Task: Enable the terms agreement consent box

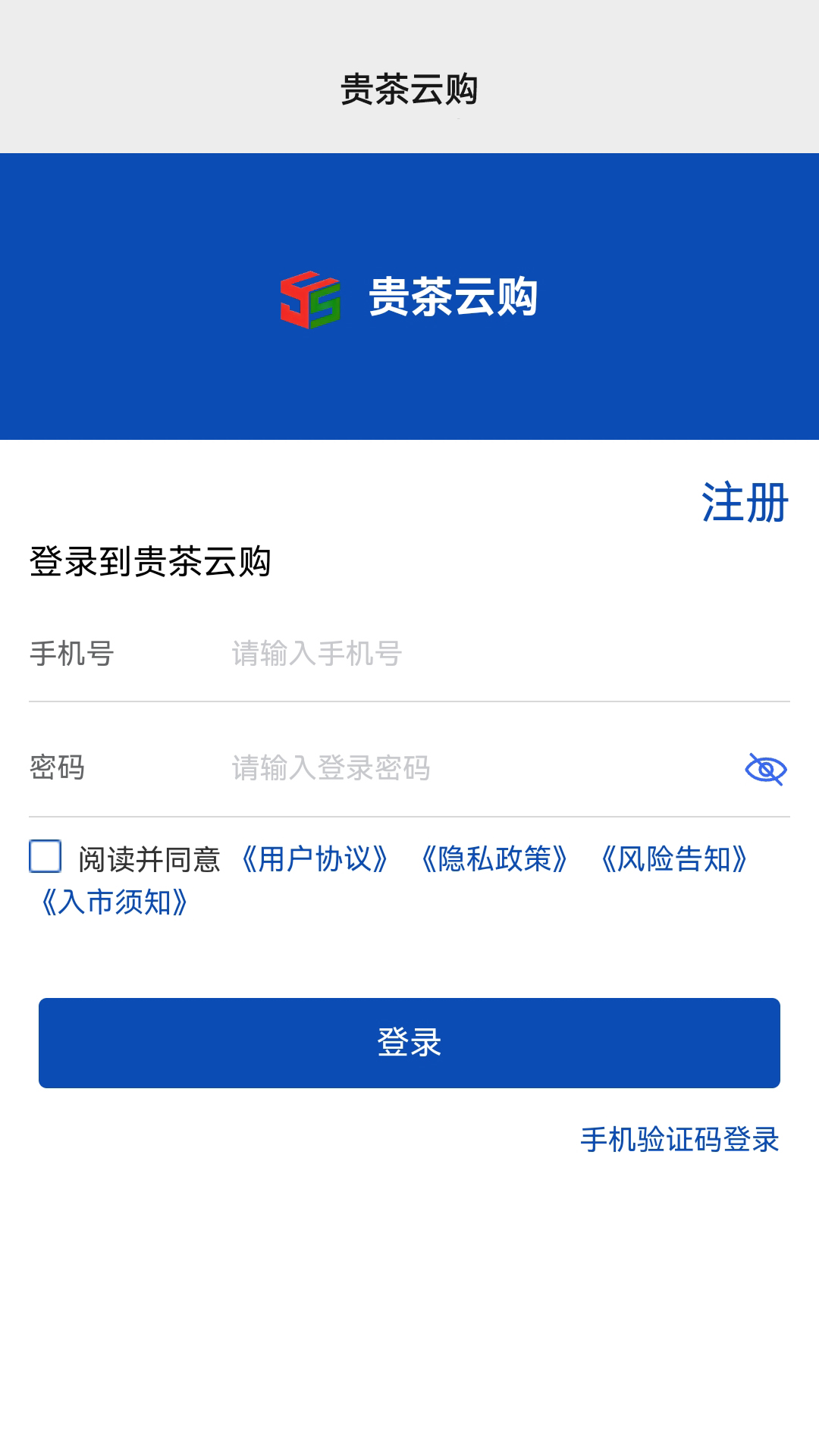Action: pyautogui.click(x=47, y=858)
